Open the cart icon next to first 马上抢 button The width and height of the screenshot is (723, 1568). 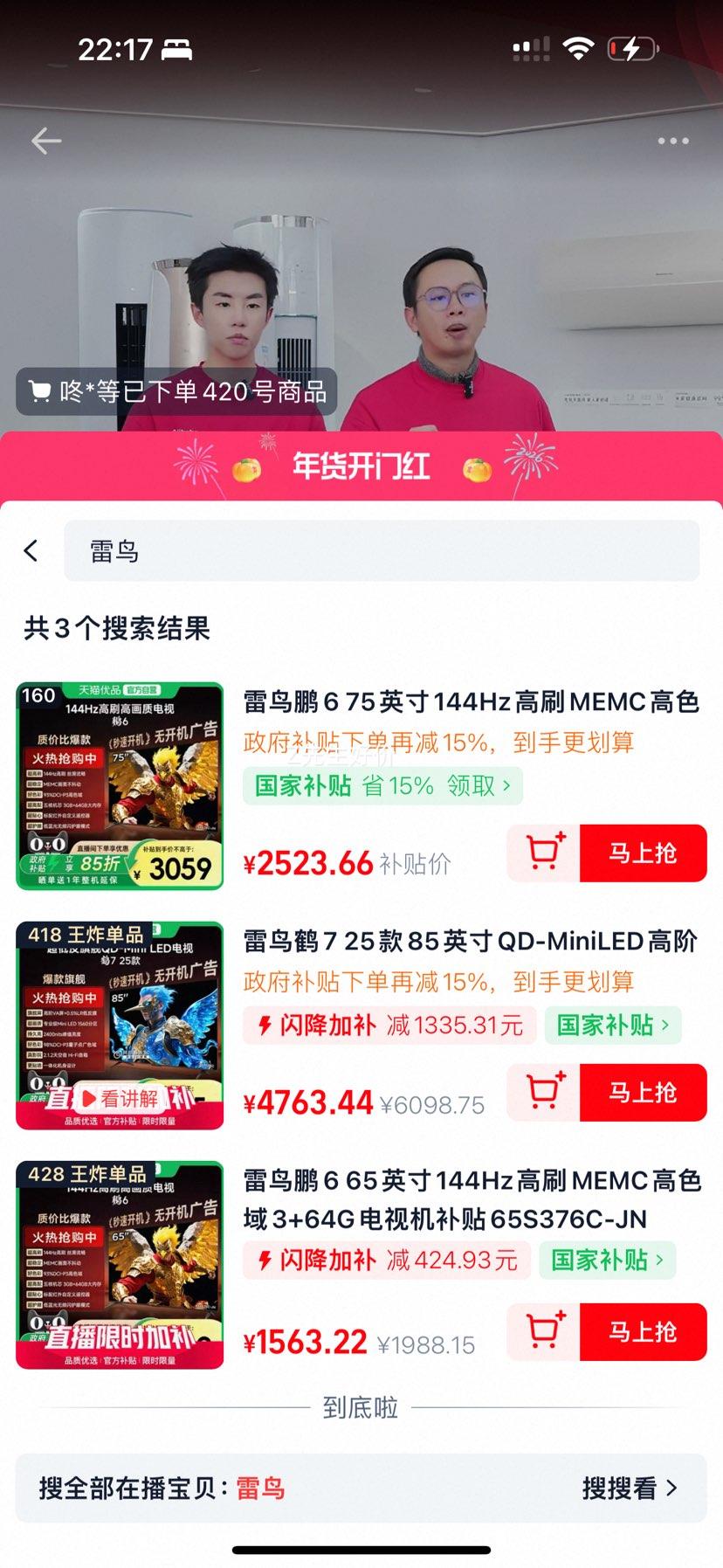pyautogui.click(x=541, y=853)
